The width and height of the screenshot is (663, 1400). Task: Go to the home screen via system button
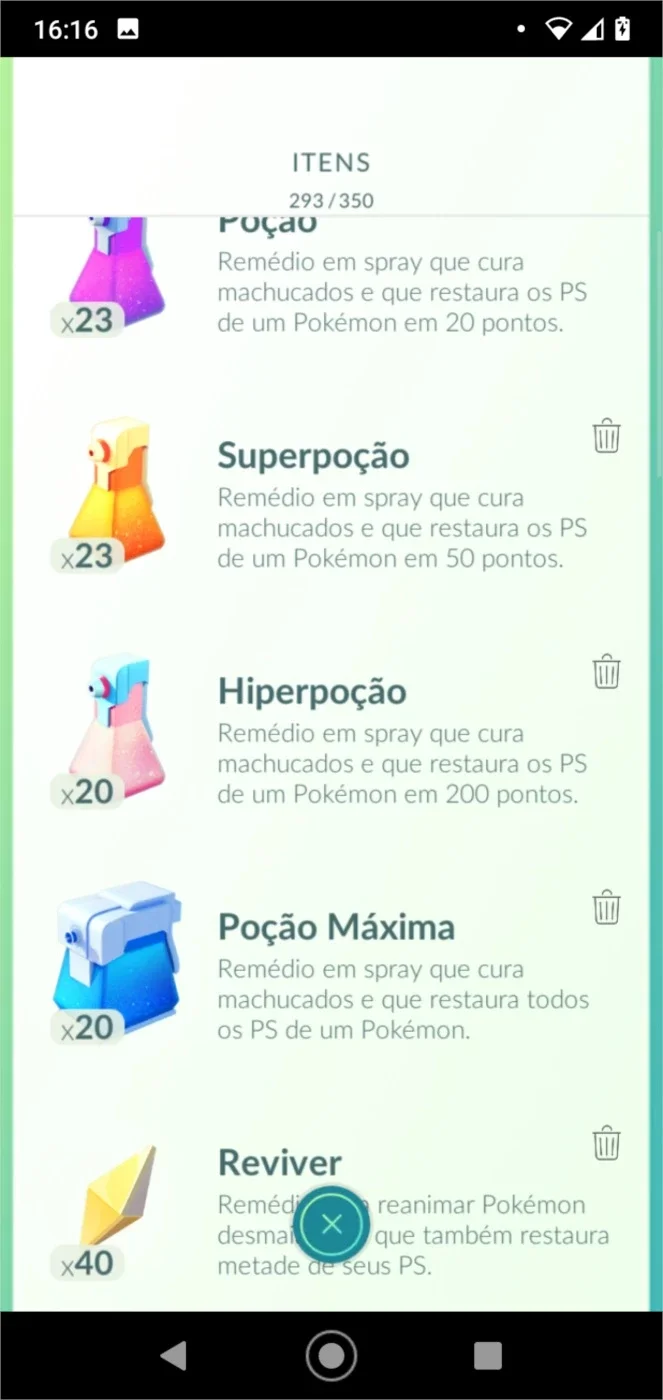(x=331, y=1355)
